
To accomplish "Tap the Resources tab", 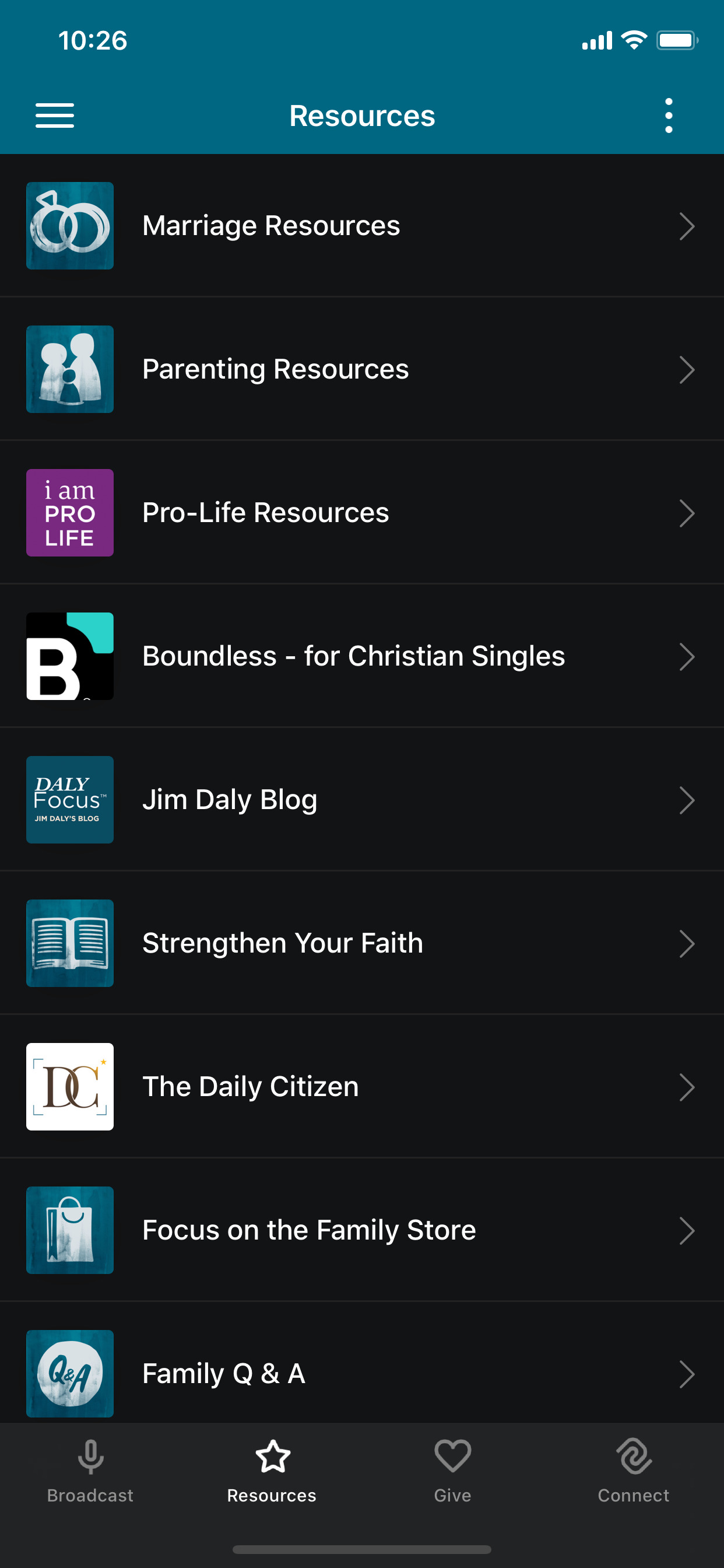I will point(271,1471).
